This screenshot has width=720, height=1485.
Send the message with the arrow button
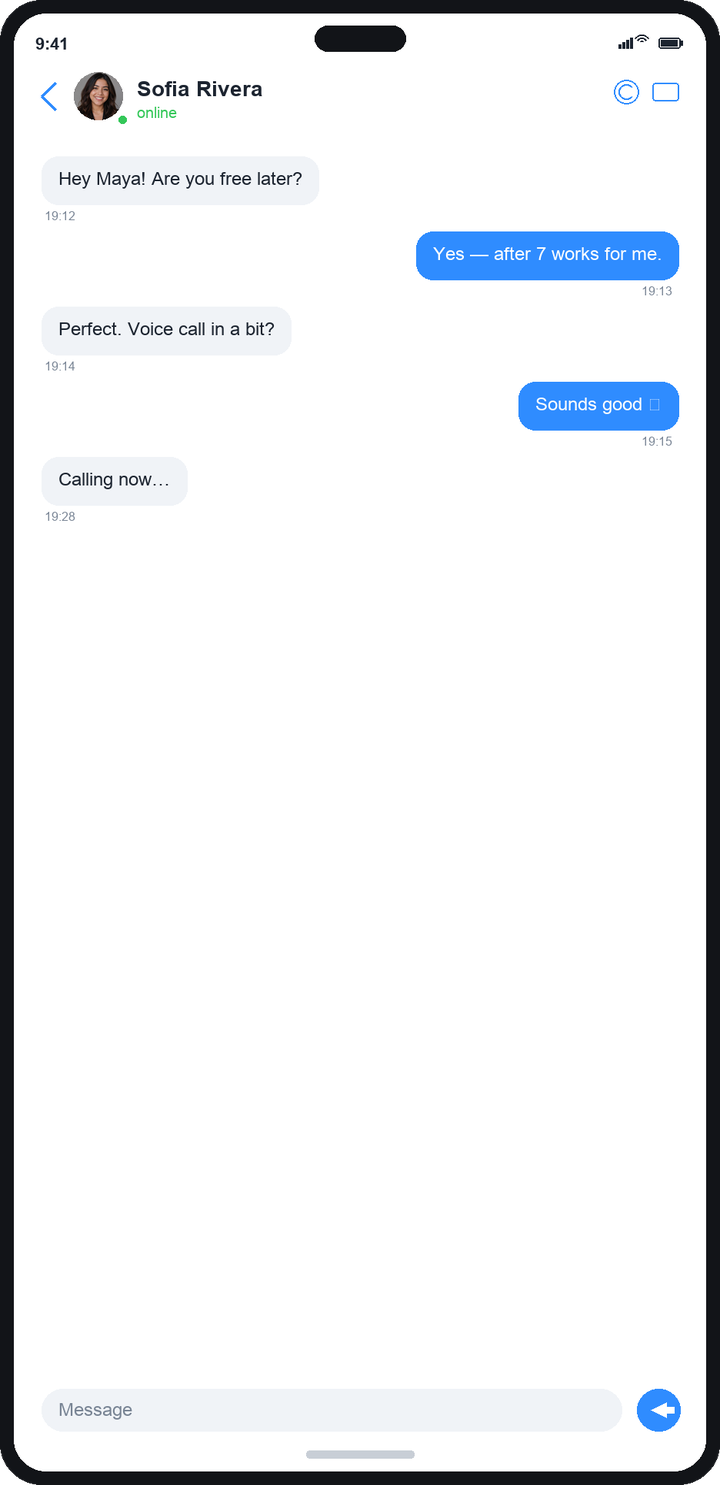pyautogui.click(x=659, y=1410)
